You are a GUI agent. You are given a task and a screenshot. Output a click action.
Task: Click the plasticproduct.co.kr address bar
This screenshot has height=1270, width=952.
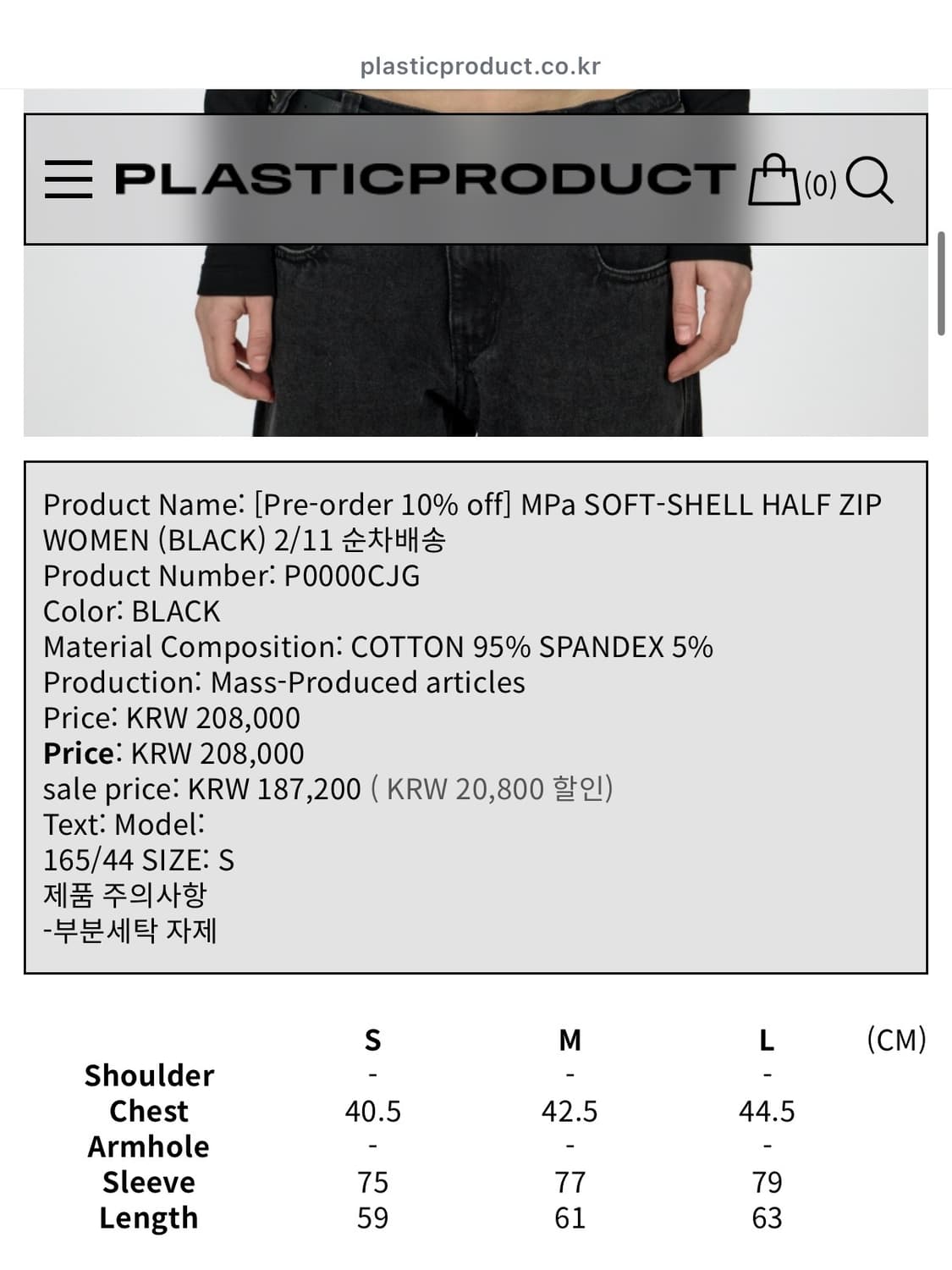pos(481,63)
